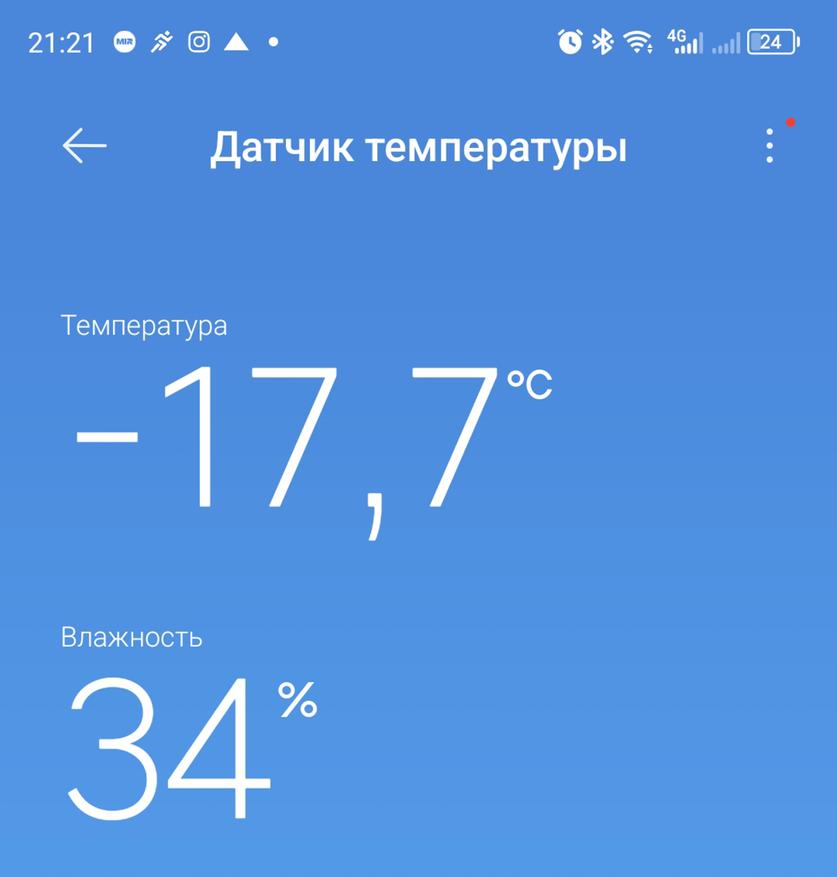Go back using the arrow icon
The height and width of the screenshot is (877, 837).
tap(85, 146)
